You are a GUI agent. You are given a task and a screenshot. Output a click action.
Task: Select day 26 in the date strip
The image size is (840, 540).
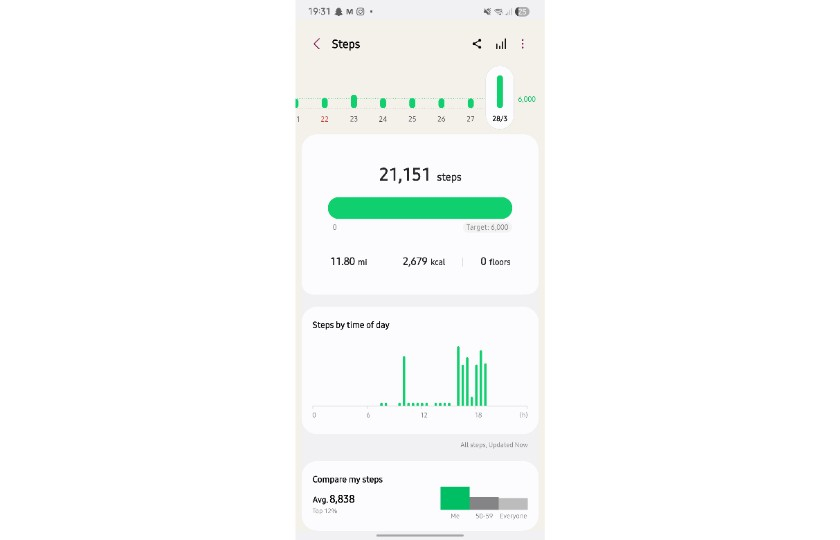pos(441,107)
